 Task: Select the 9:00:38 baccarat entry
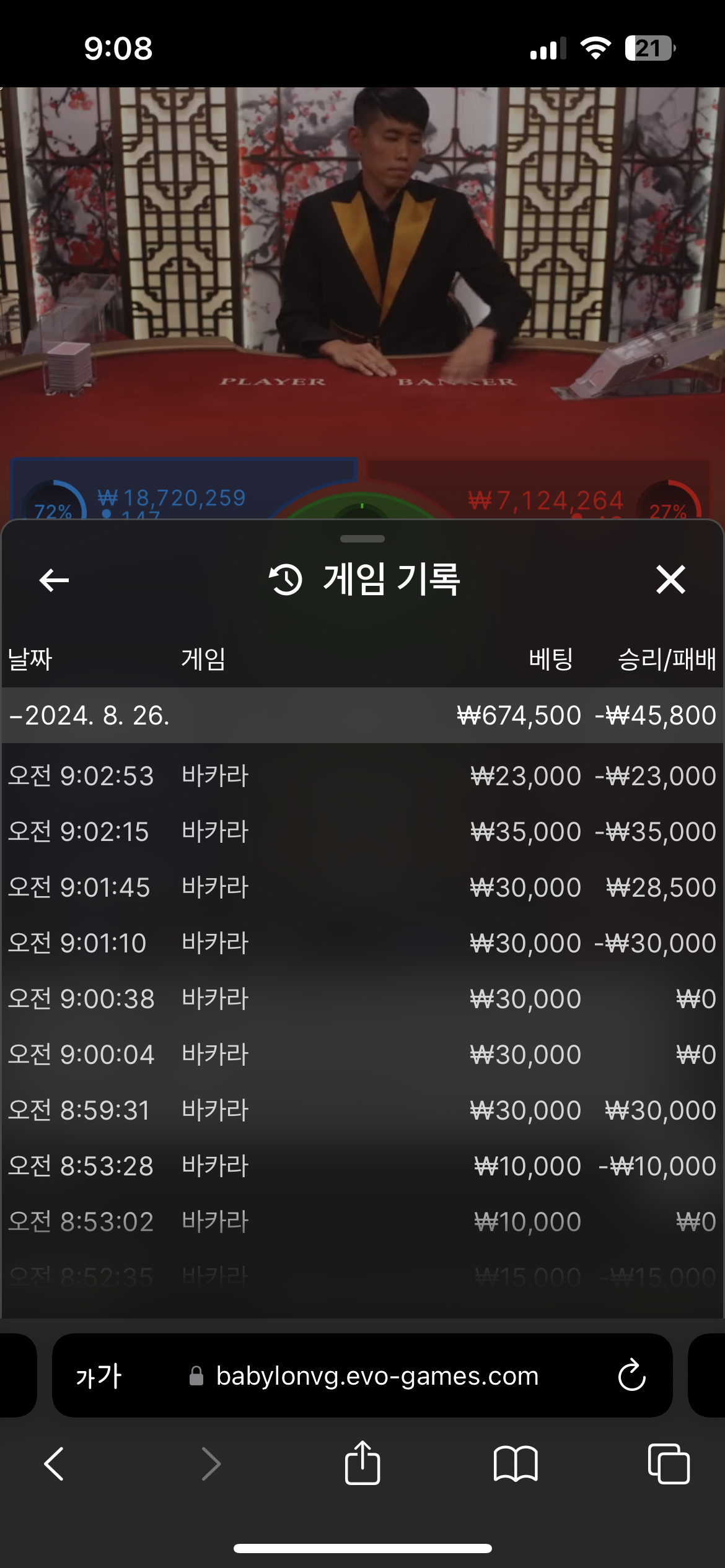pyautogui.click(x=362, y=999)
